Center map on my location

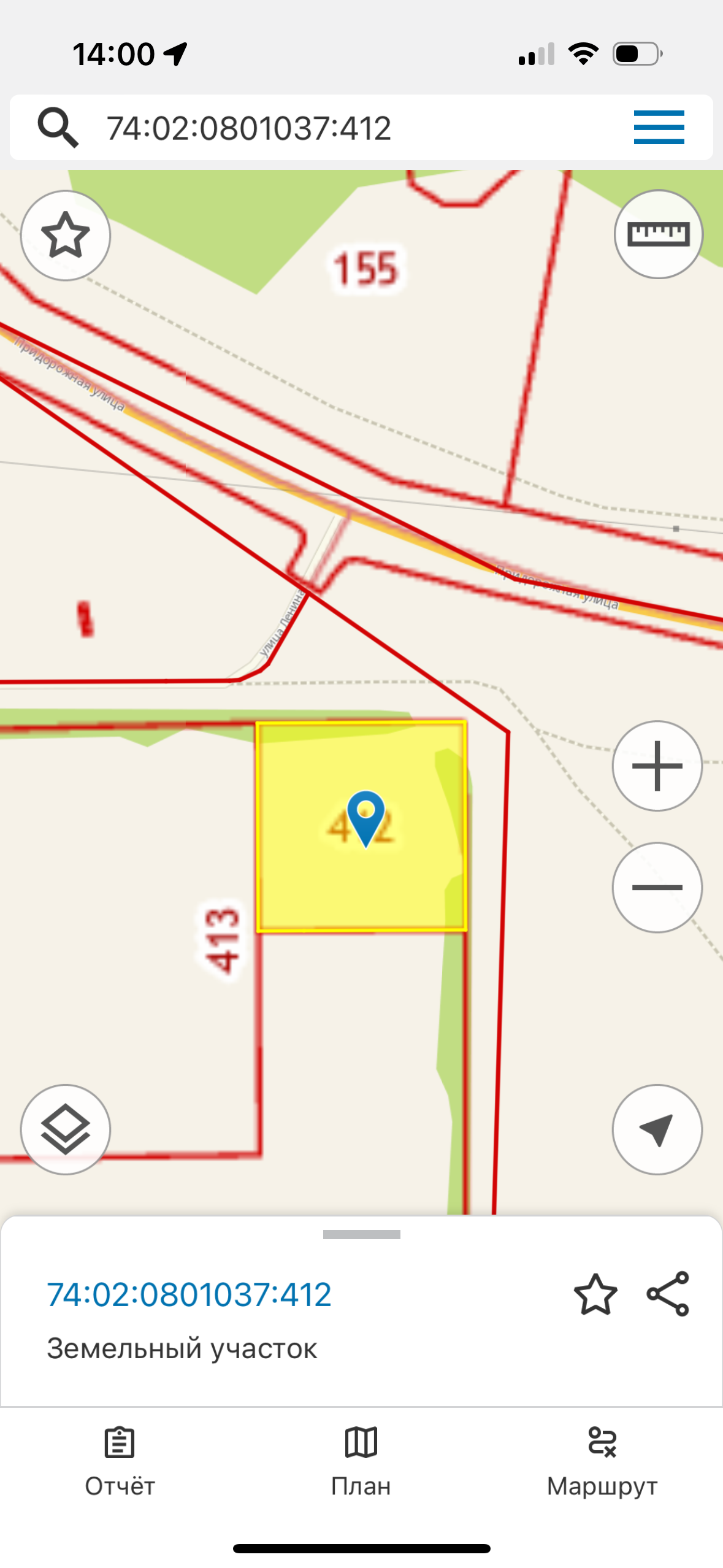click(657, 1129)
